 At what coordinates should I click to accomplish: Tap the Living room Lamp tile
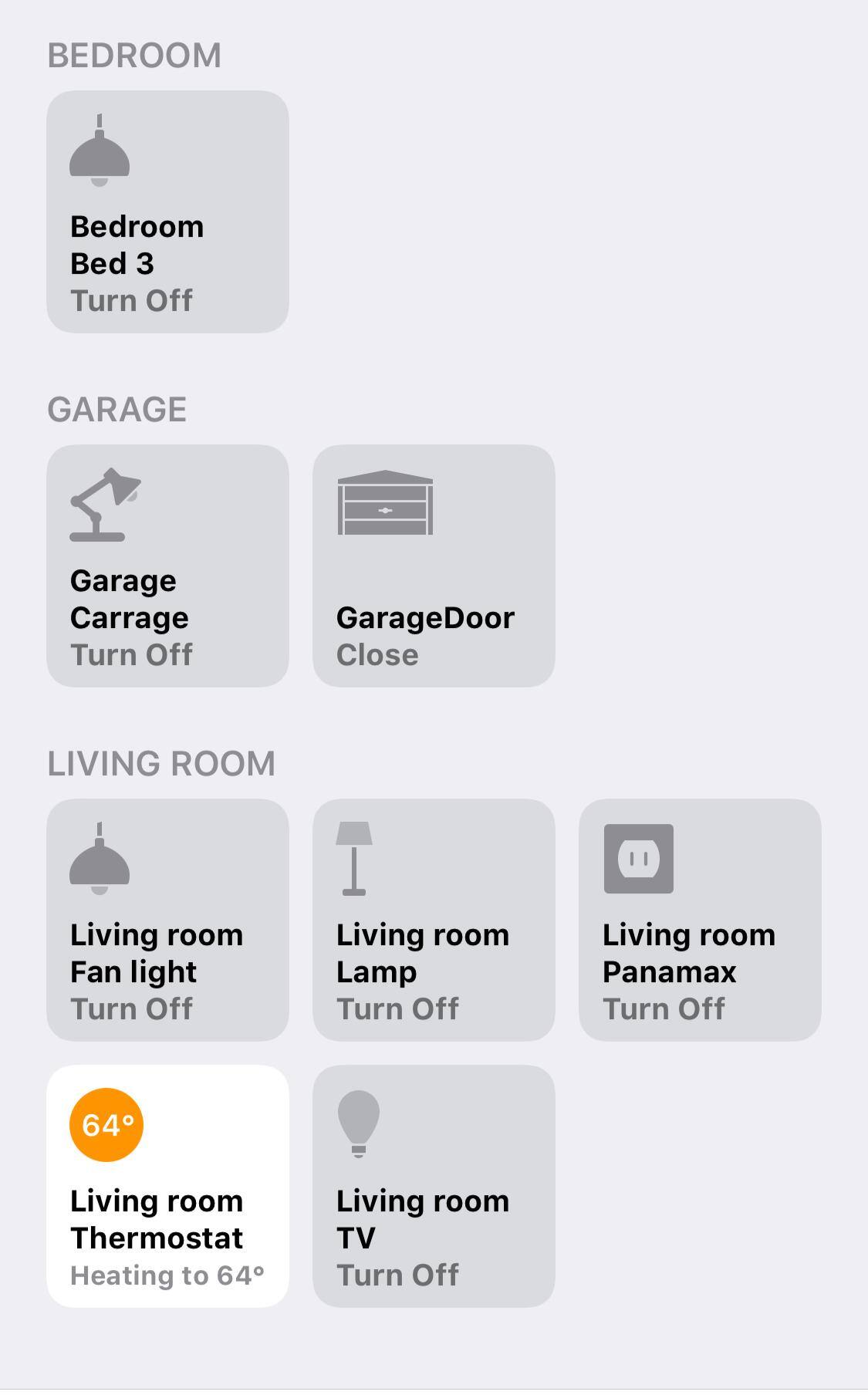[x=434, y=920]
